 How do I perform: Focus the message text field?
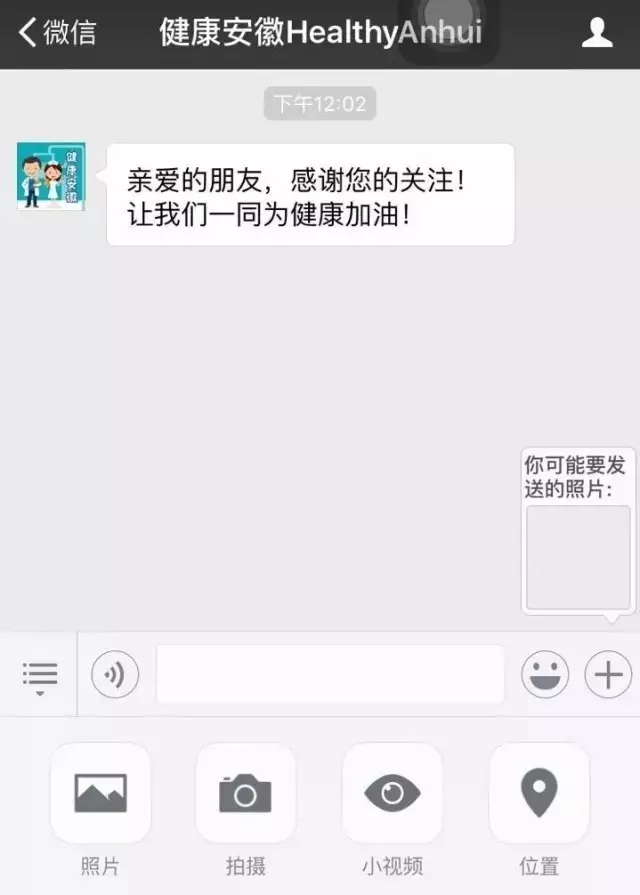(330, 674)
